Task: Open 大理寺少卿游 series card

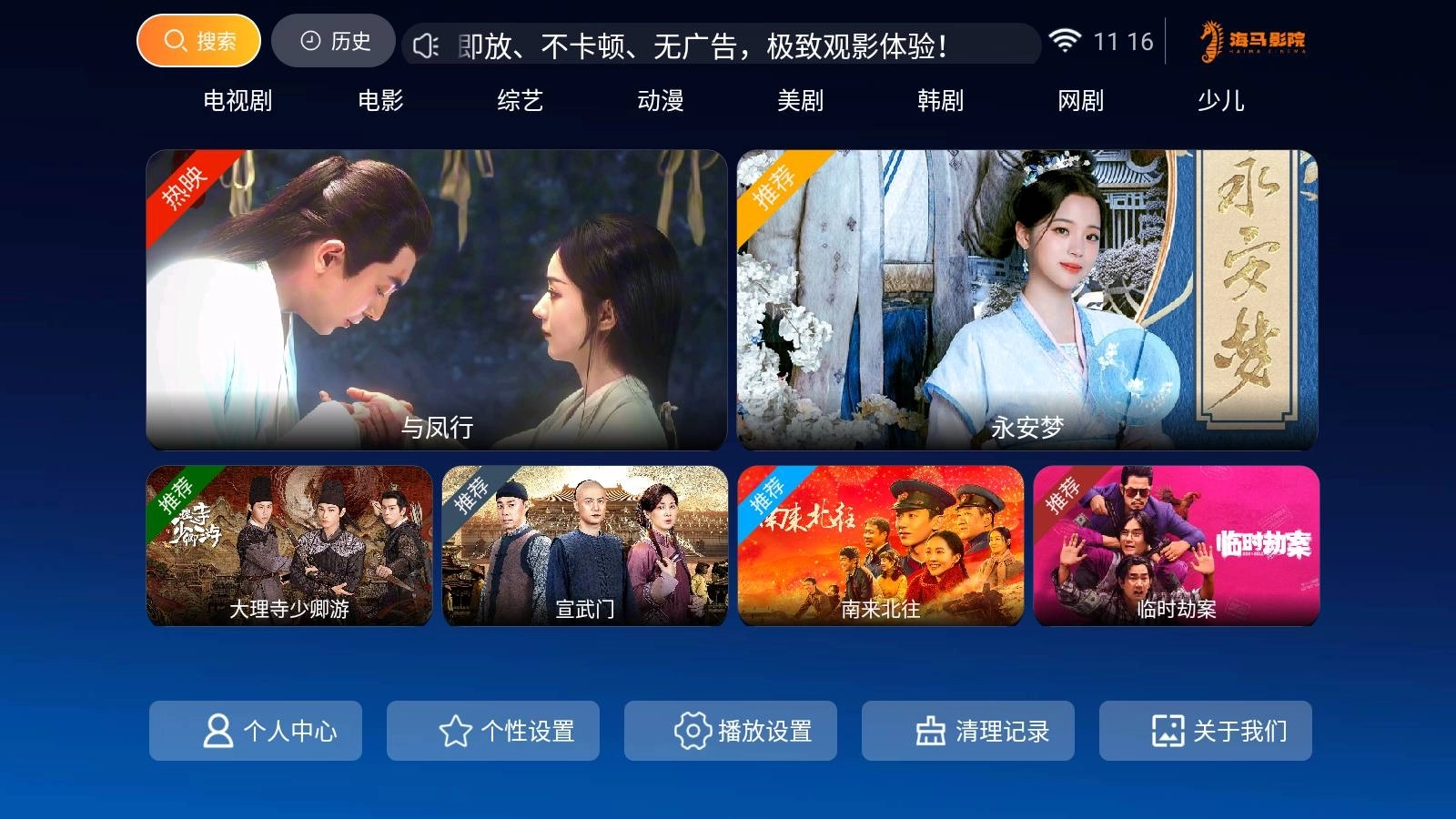Action: point(289,546)
